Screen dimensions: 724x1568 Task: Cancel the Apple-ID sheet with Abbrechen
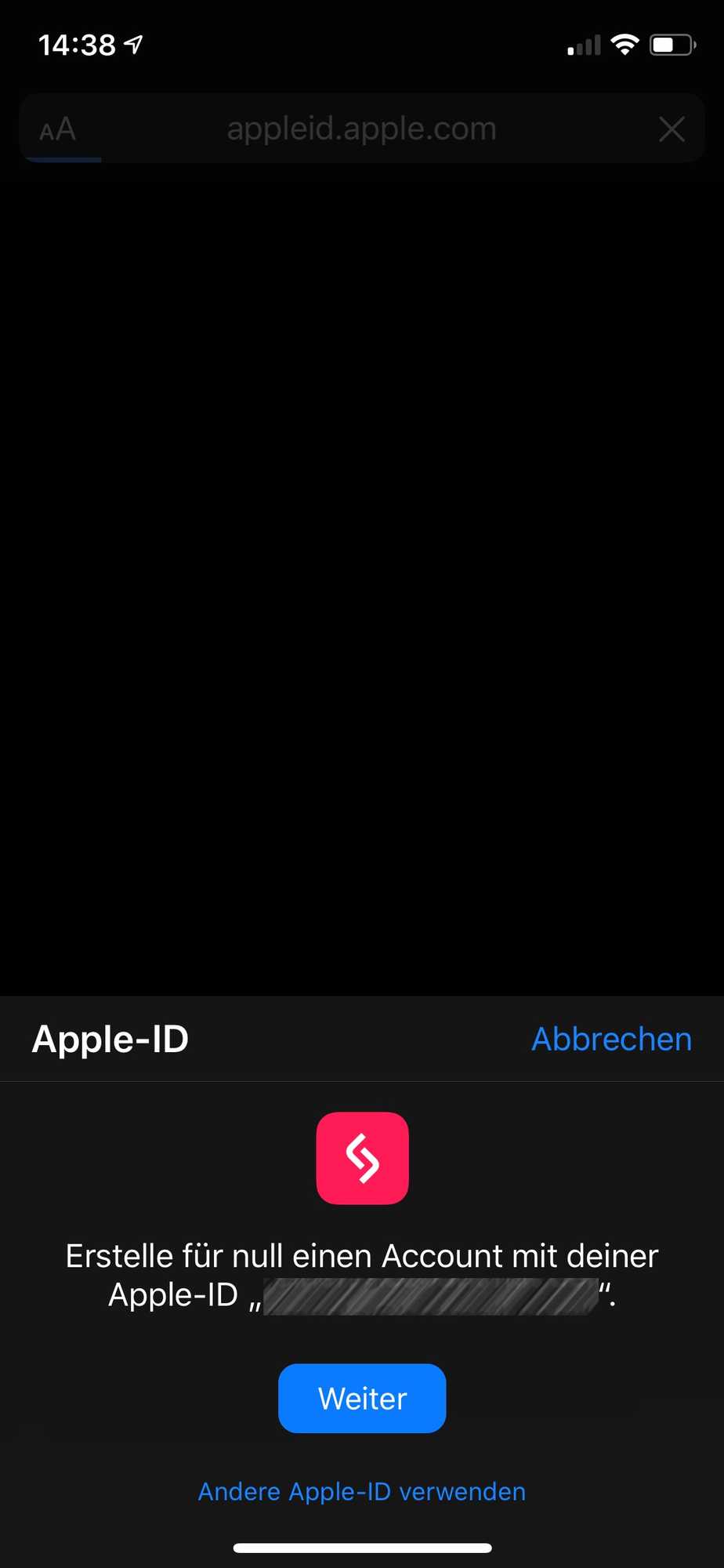(x=611, y=1039)
